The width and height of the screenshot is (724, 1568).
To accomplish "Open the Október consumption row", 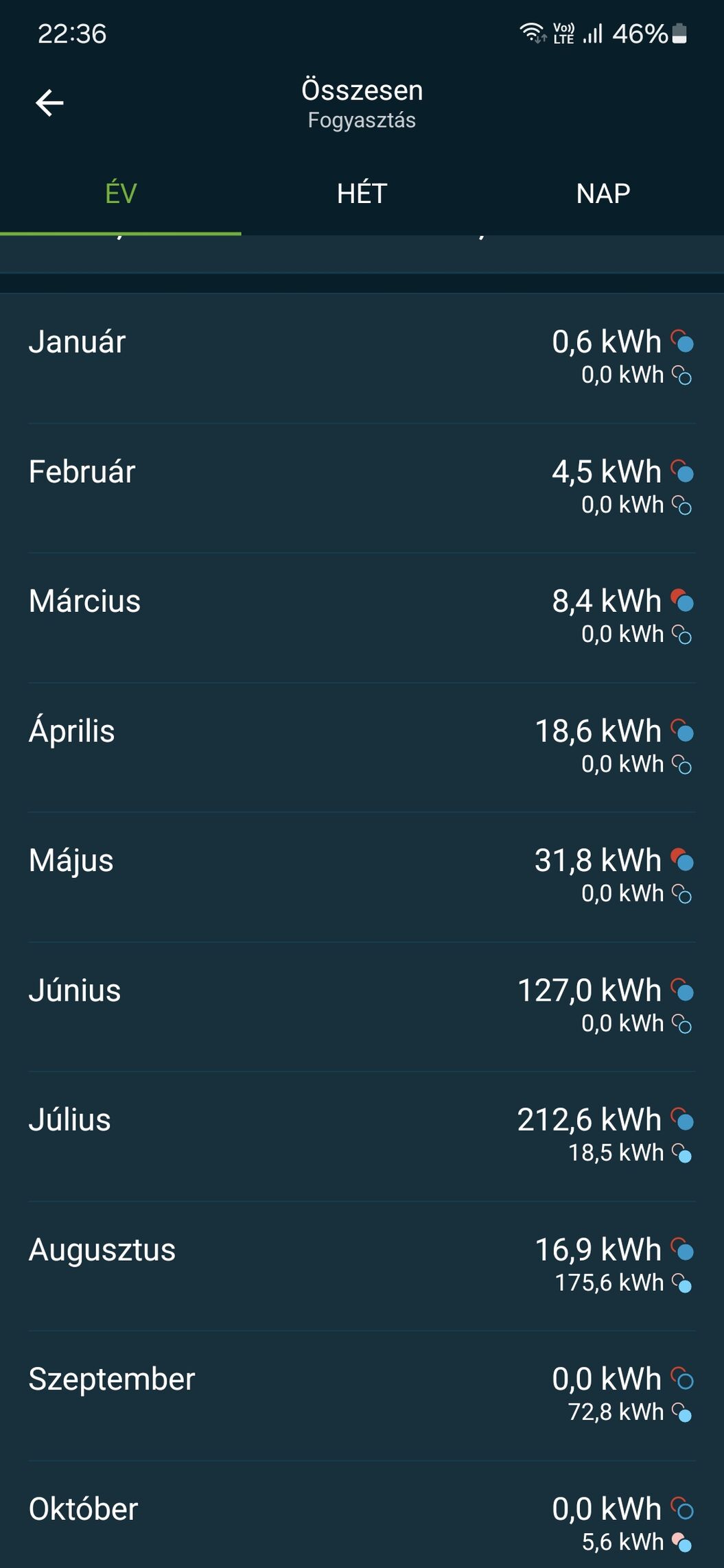I will tap(362, 1514).
